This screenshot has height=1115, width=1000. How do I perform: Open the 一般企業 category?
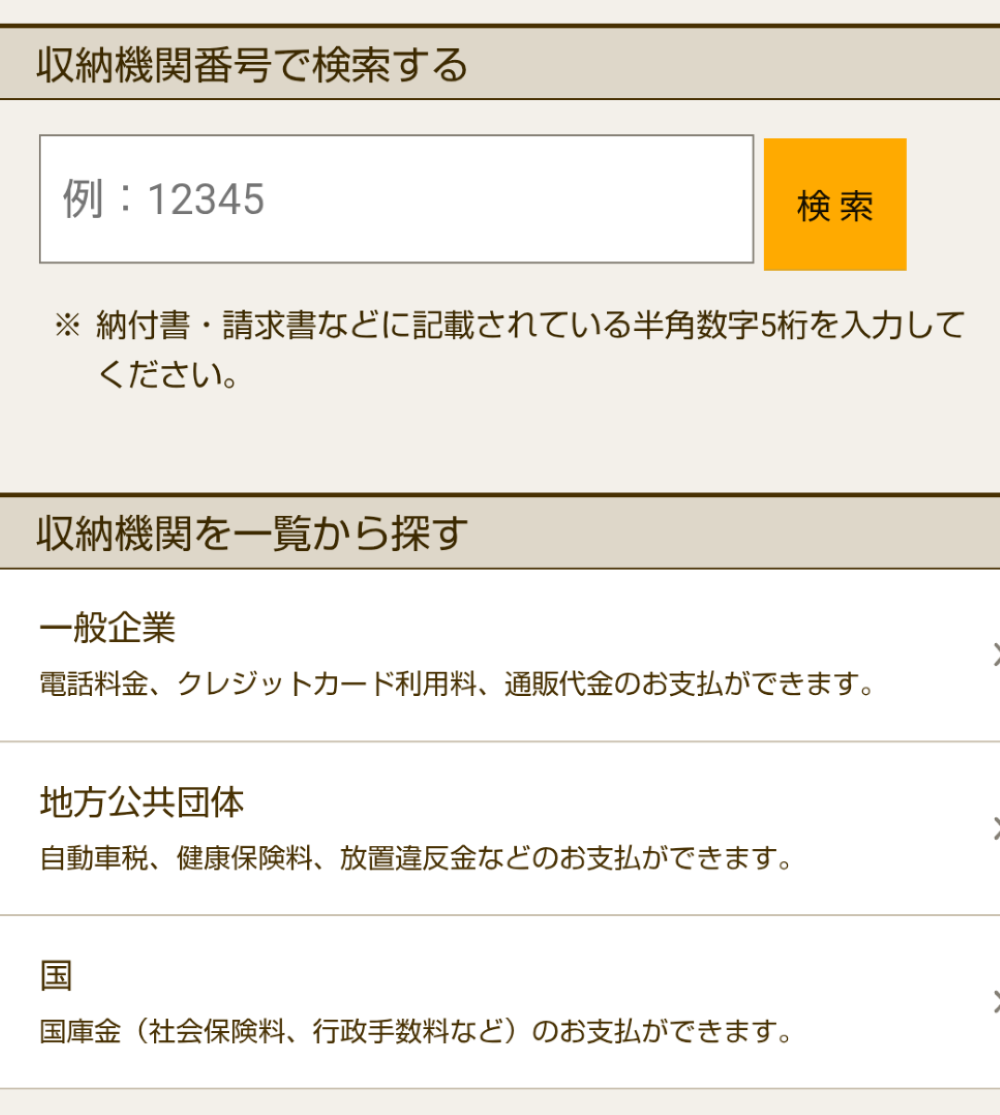coord(500,655)
